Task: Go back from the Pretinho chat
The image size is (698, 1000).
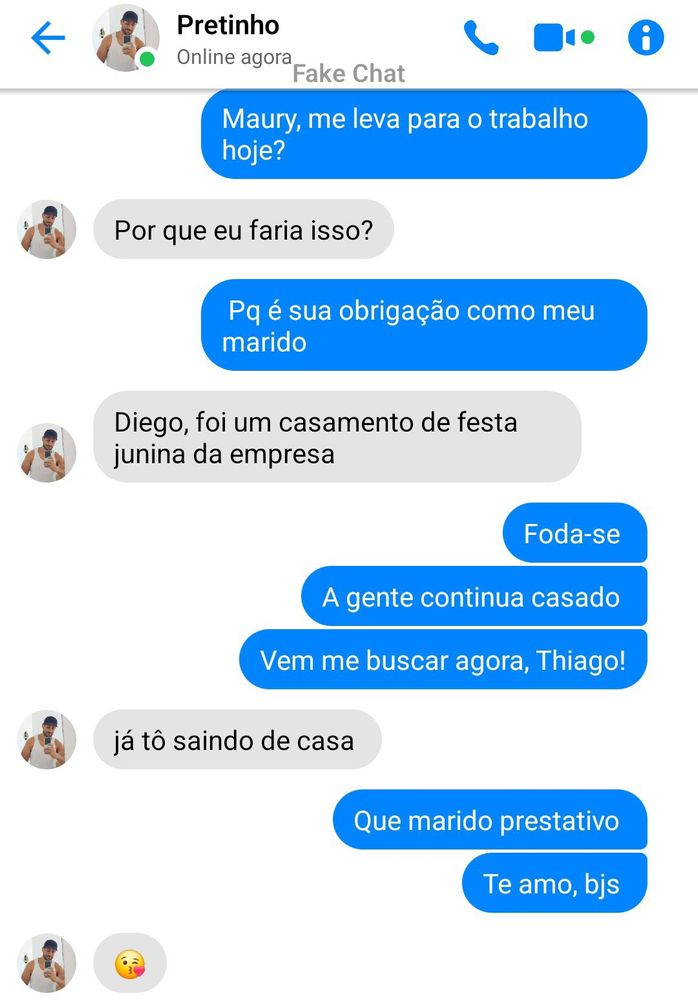Action: point(48,39)
